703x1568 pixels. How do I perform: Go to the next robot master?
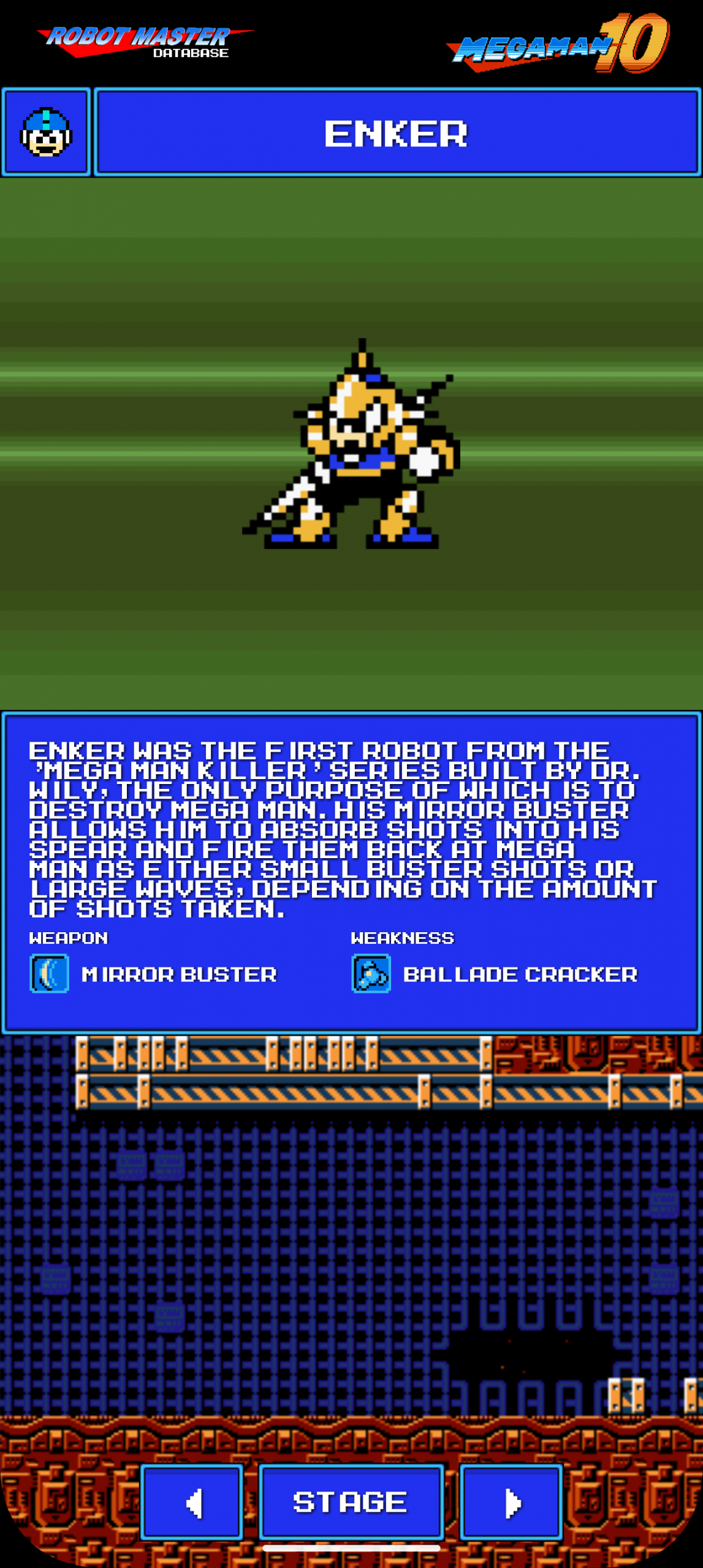click(511, 1502)
